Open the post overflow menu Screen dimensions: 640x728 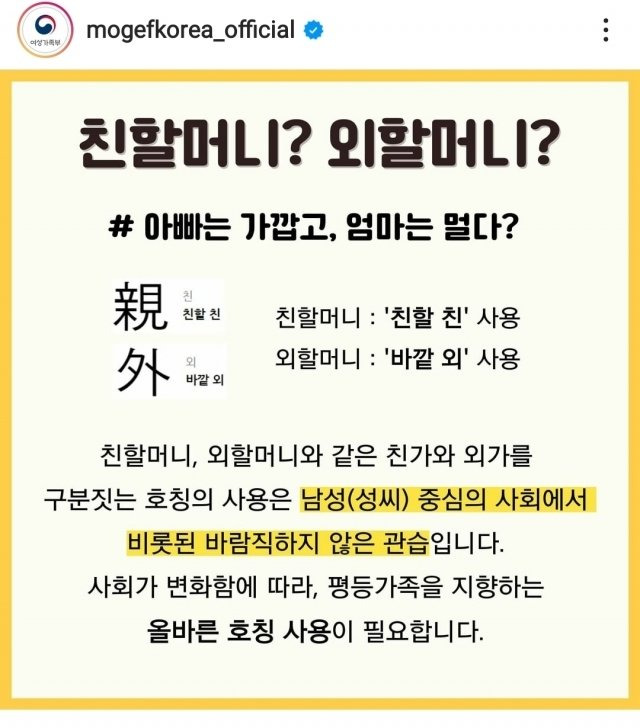coord(605,30)
